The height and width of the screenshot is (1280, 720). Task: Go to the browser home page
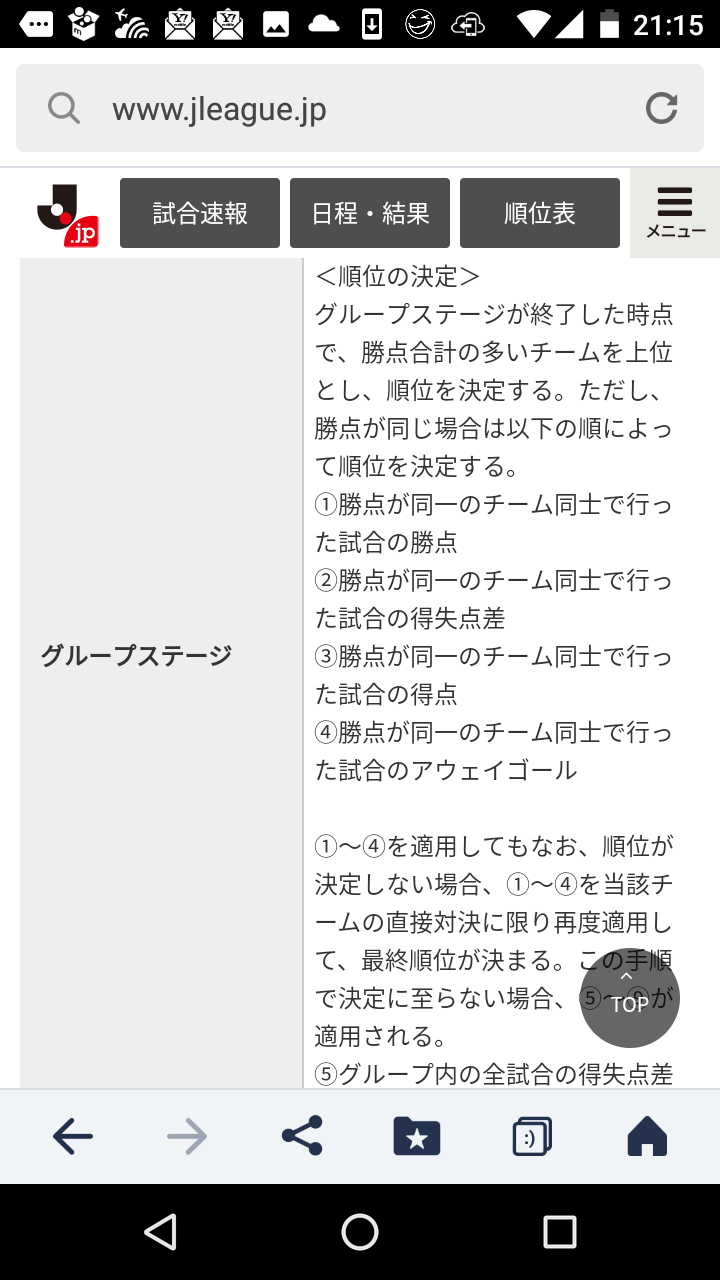click(x=647, y=1136)
